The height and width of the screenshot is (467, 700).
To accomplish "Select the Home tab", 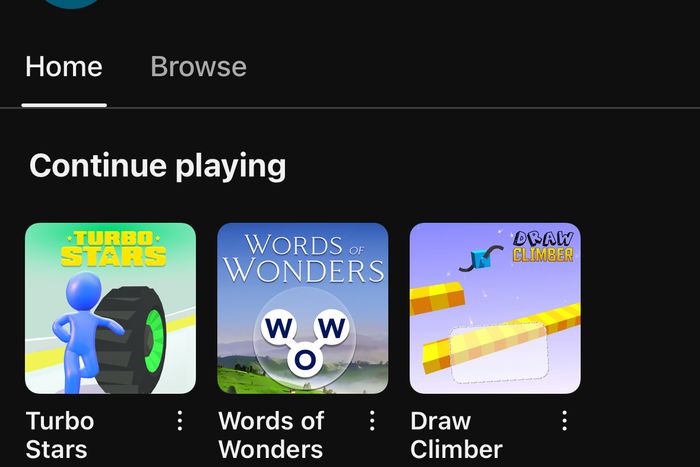I will pos(64,67).
